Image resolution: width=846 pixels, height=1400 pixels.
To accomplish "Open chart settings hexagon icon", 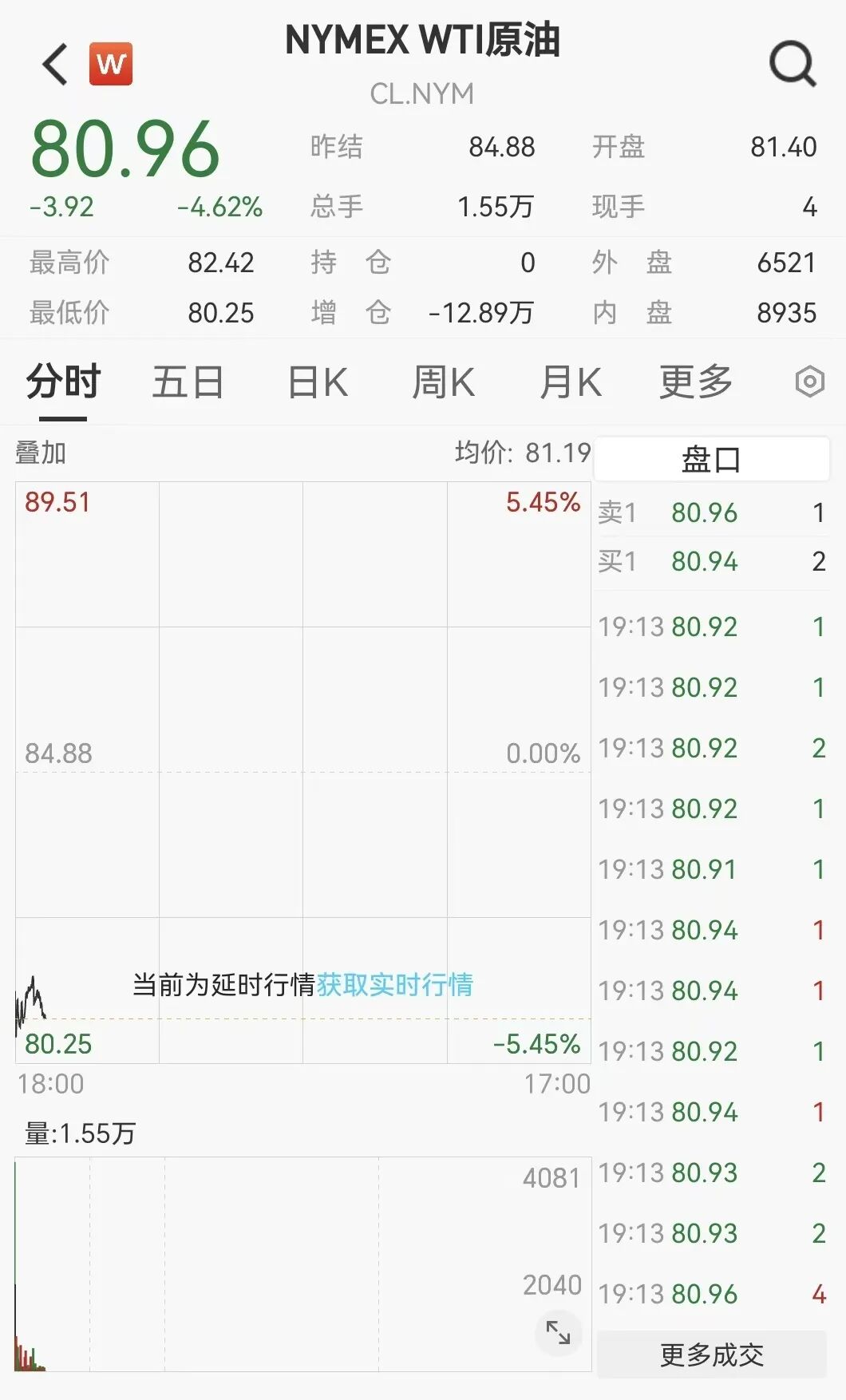I will click(809, 382).
